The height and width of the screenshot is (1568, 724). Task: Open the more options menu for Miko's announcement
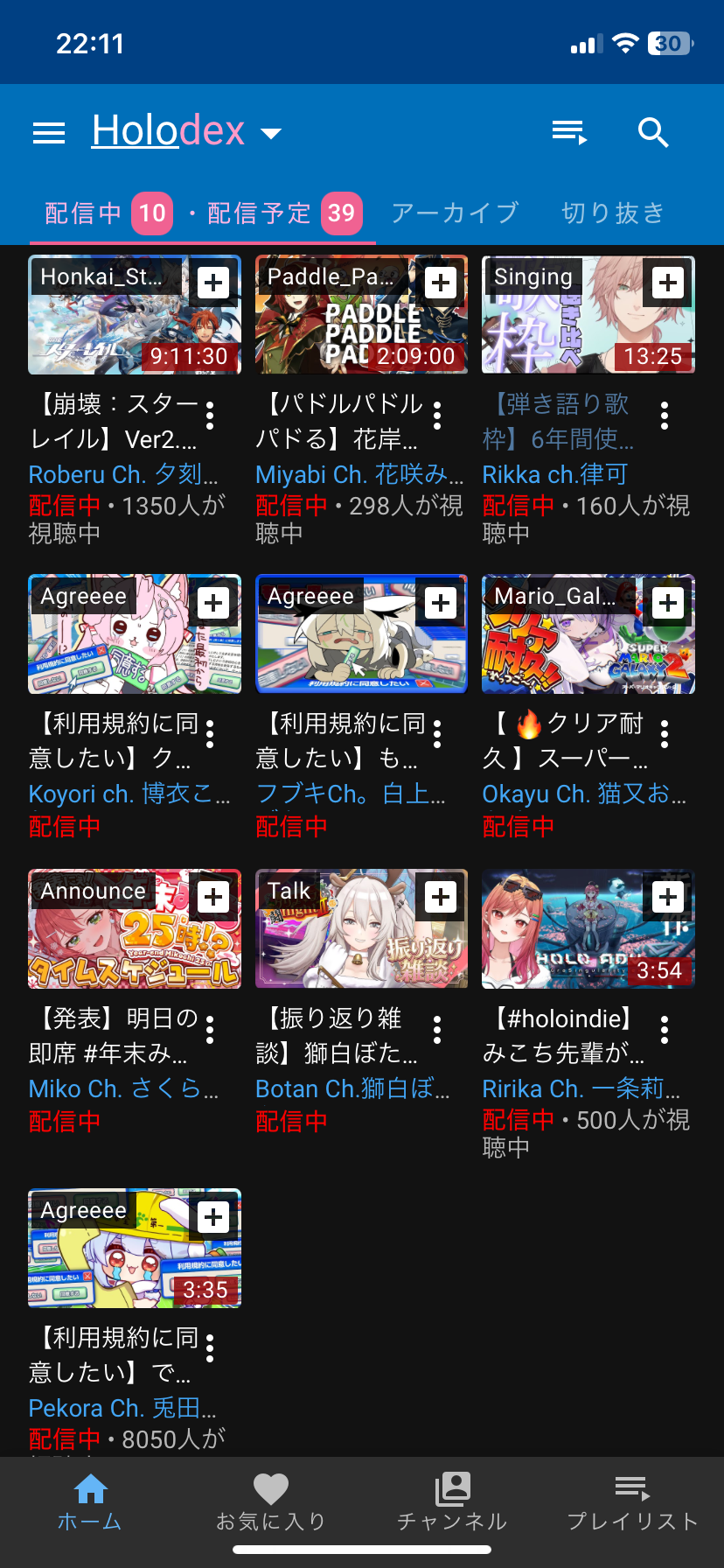tap(210, 1030)
